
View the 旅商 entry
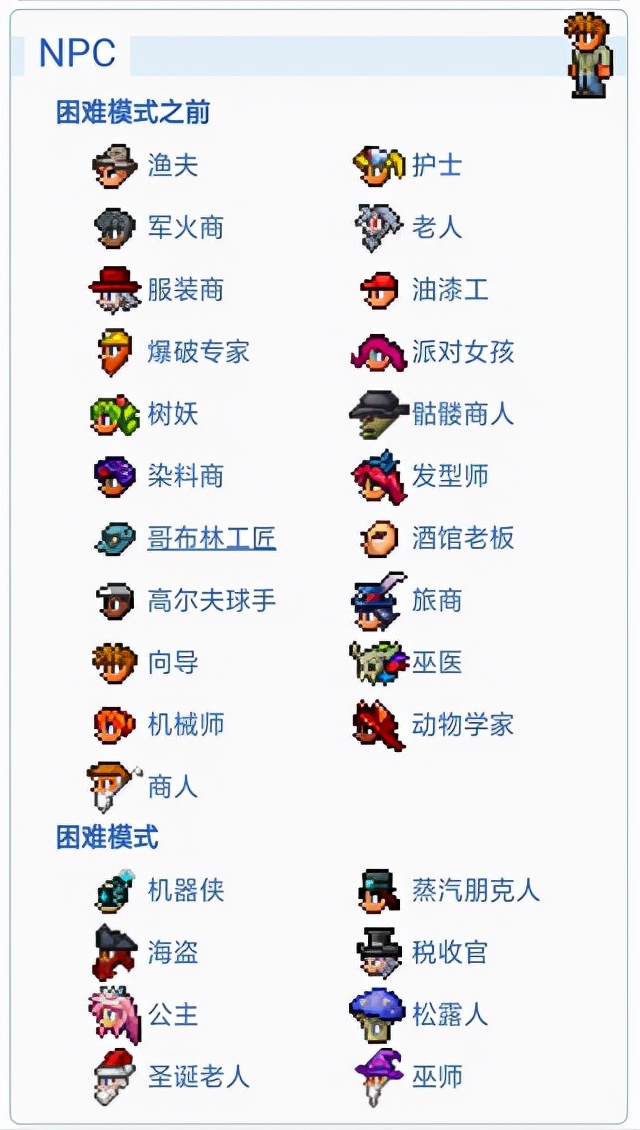pyautogui.click(x=436, y=601)
